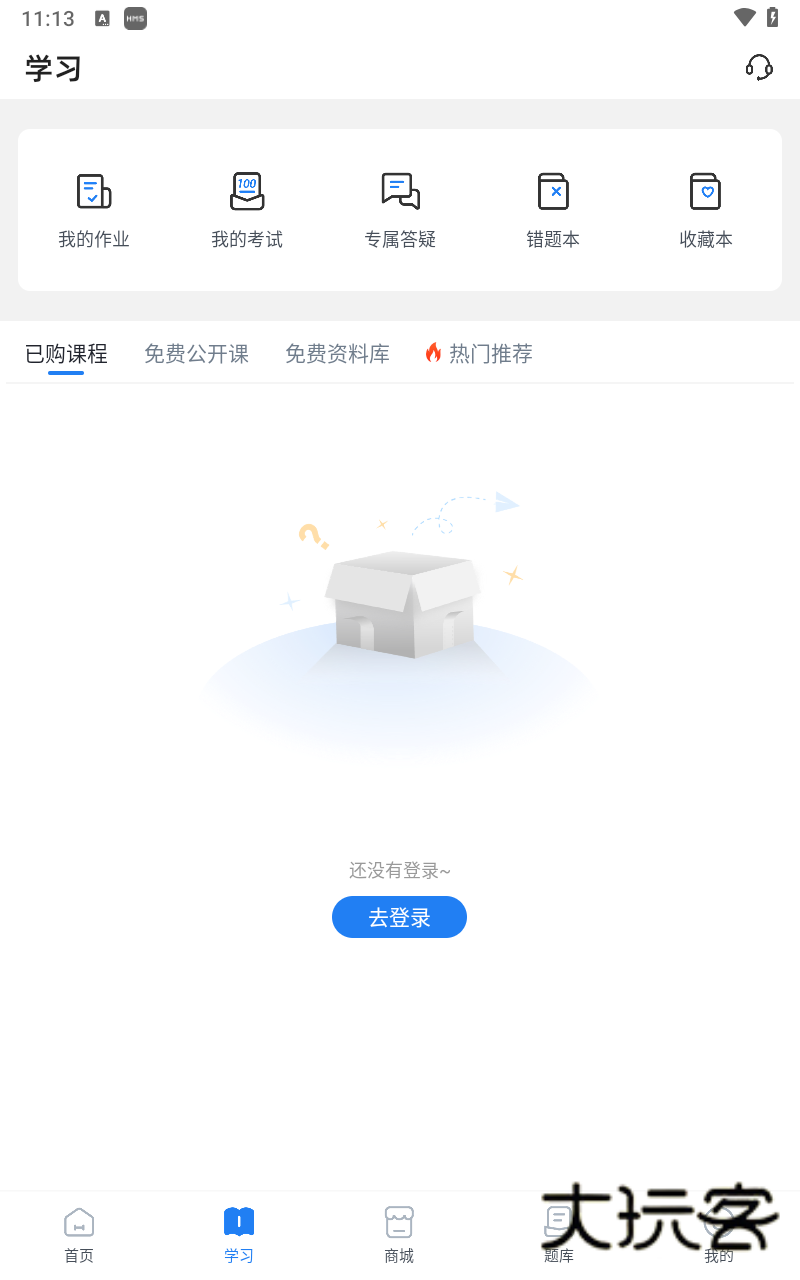This screenshot has width=800, height=1280.
Task: Go to 首页 (Home) tab
Action: click(x=79, y=1232)
